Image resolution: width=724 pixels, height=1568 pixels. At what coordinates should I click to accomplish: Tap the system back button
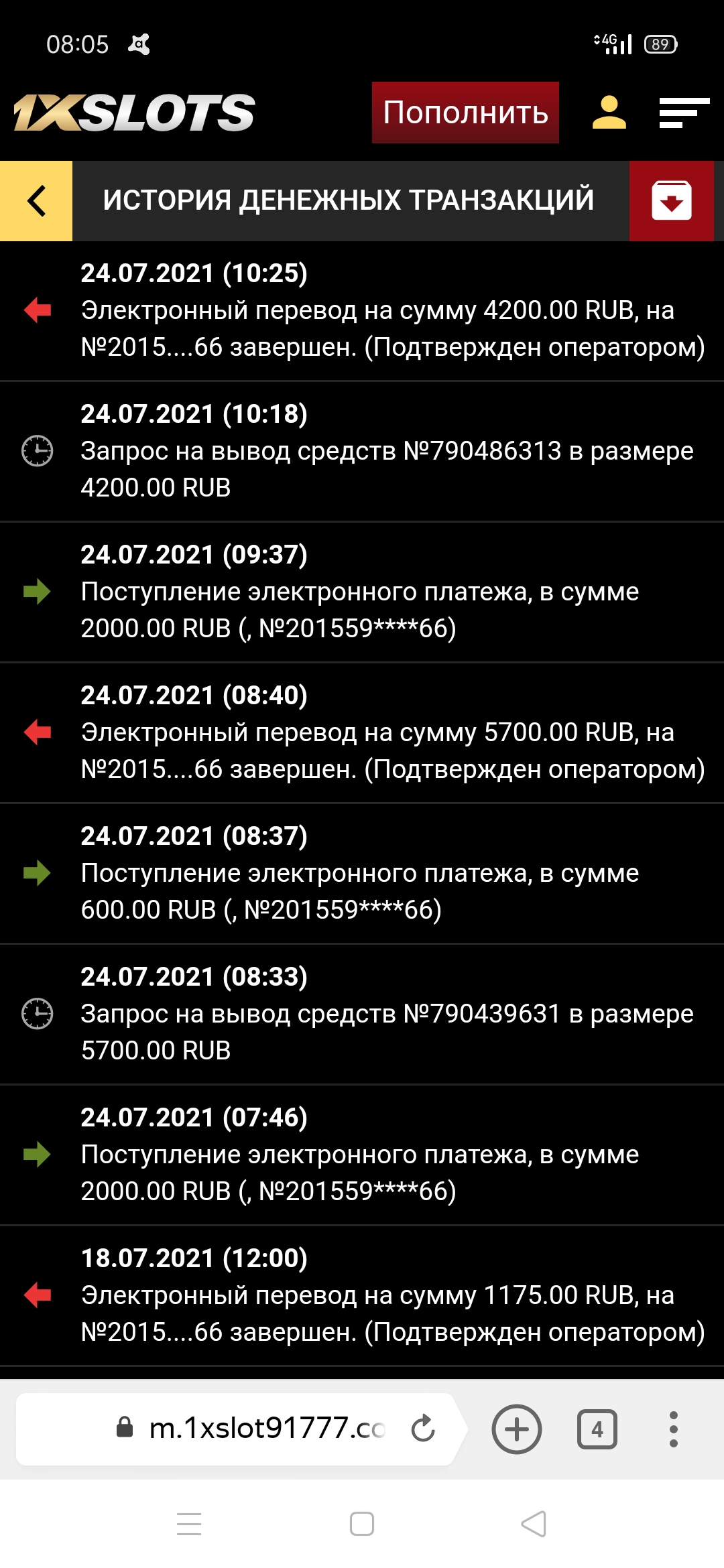click(x=534, y=1524)
